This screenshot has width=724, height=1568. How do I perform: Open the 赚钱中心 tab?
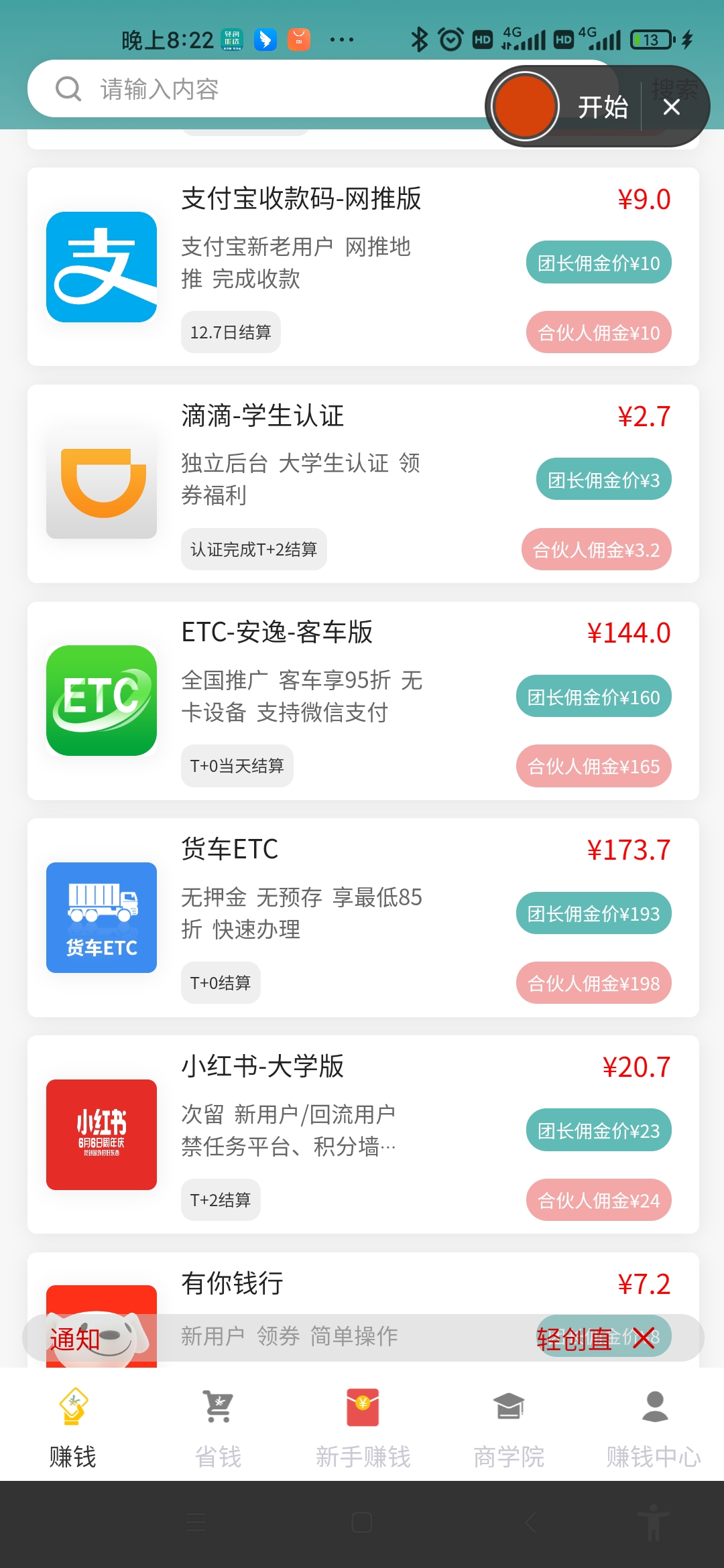(x=654, y=1427)
